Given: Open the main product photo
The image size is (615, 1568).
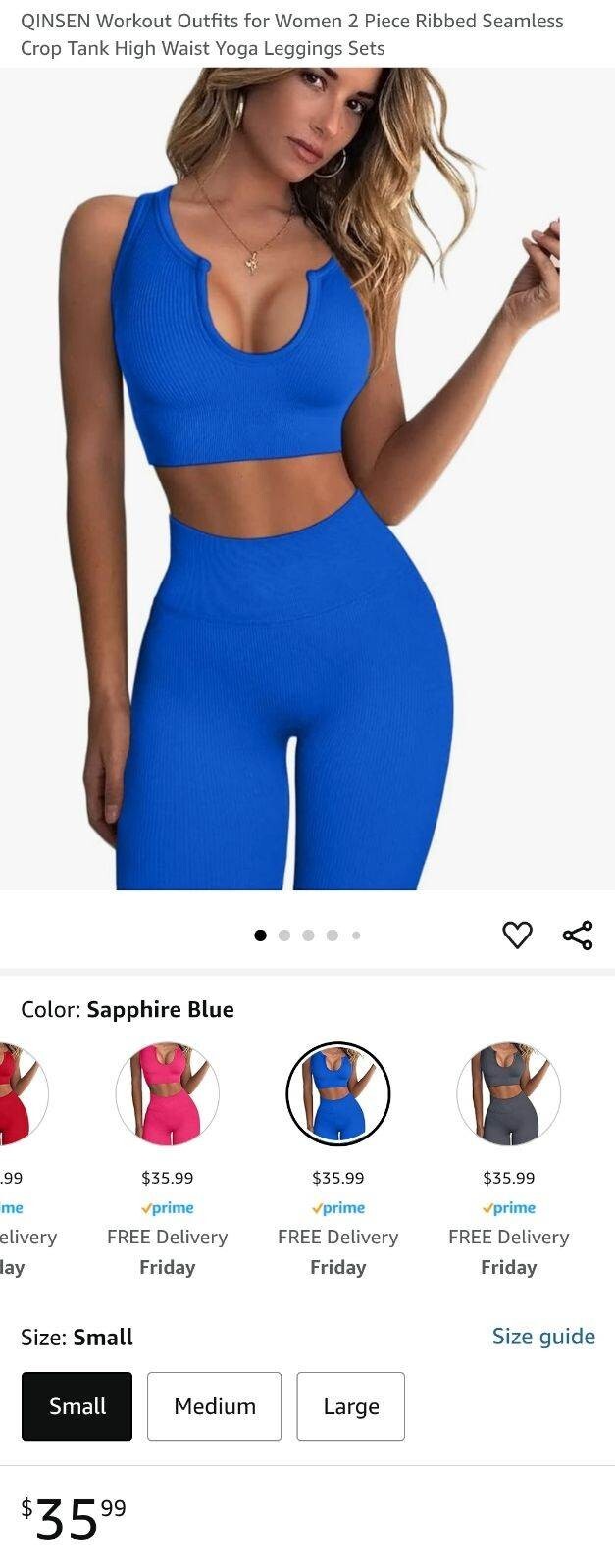Looking at the screenshot, I should pos(307,479).
